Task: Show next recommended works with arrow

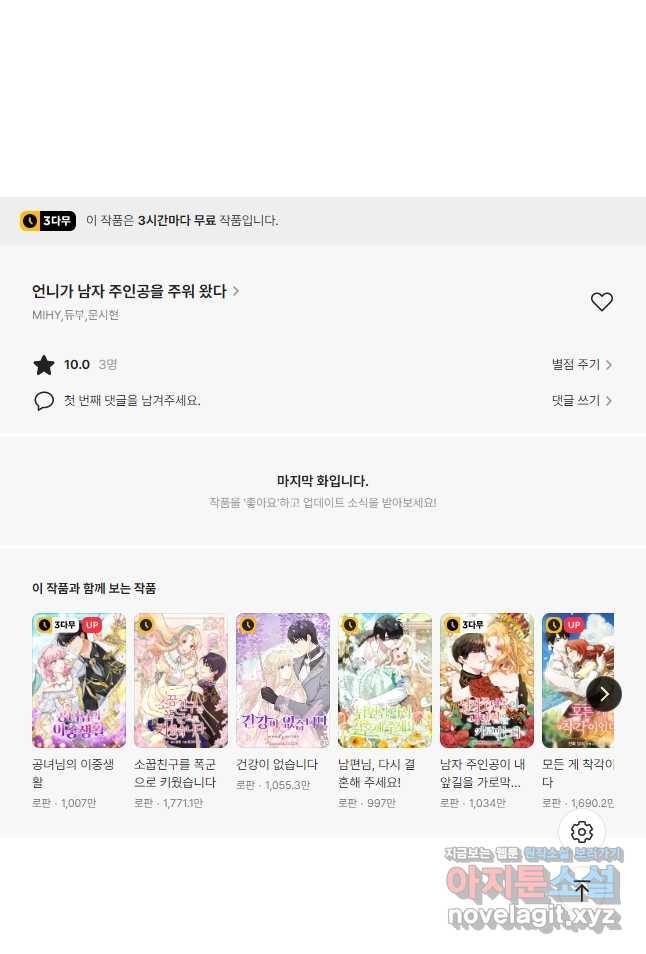Action: (604, 693)
